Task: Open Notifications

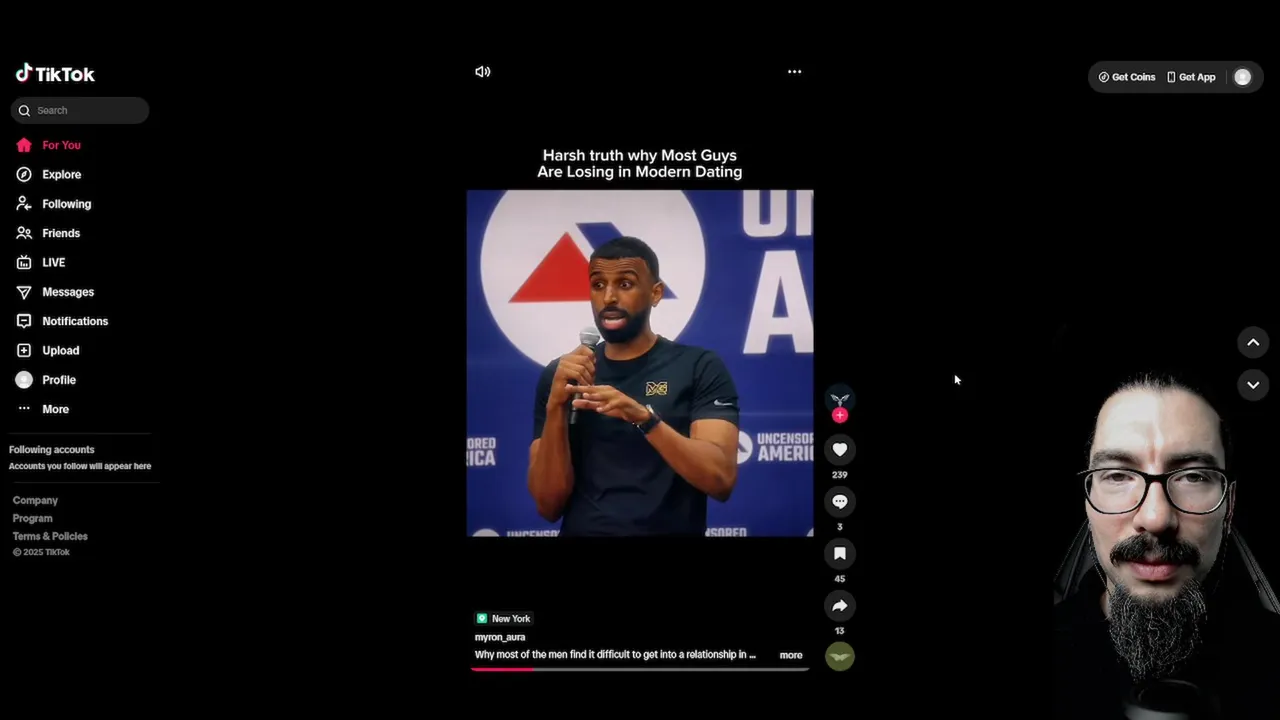Action: 73,321
